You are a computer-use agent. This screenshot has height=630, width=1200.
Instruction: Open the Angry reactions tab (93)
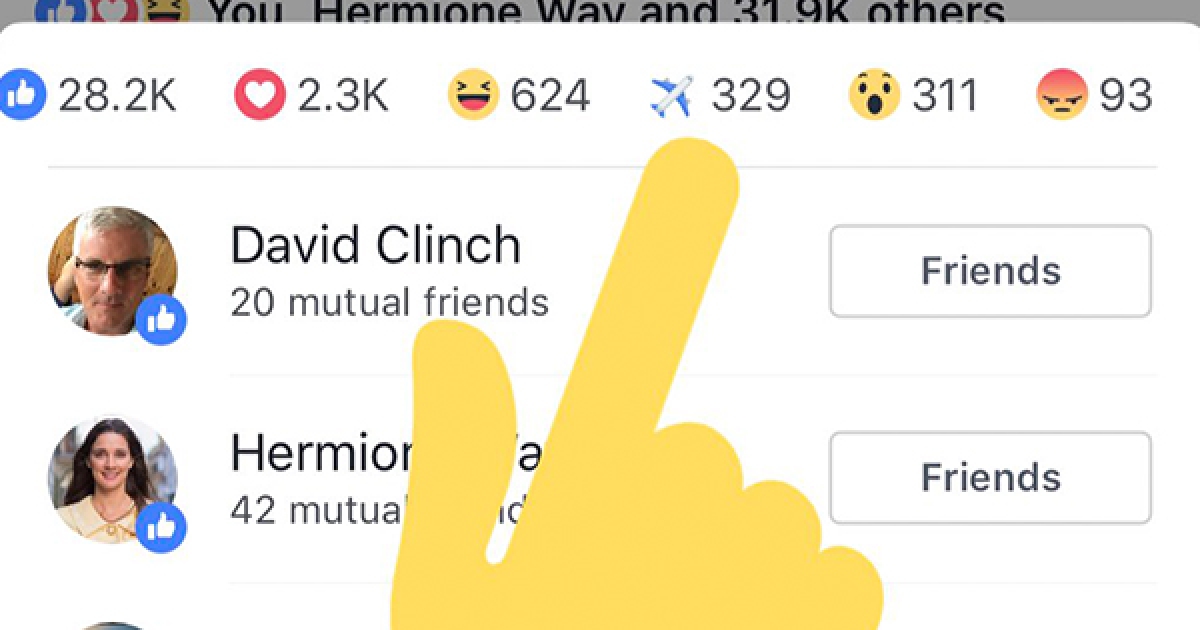point(1094,97)
